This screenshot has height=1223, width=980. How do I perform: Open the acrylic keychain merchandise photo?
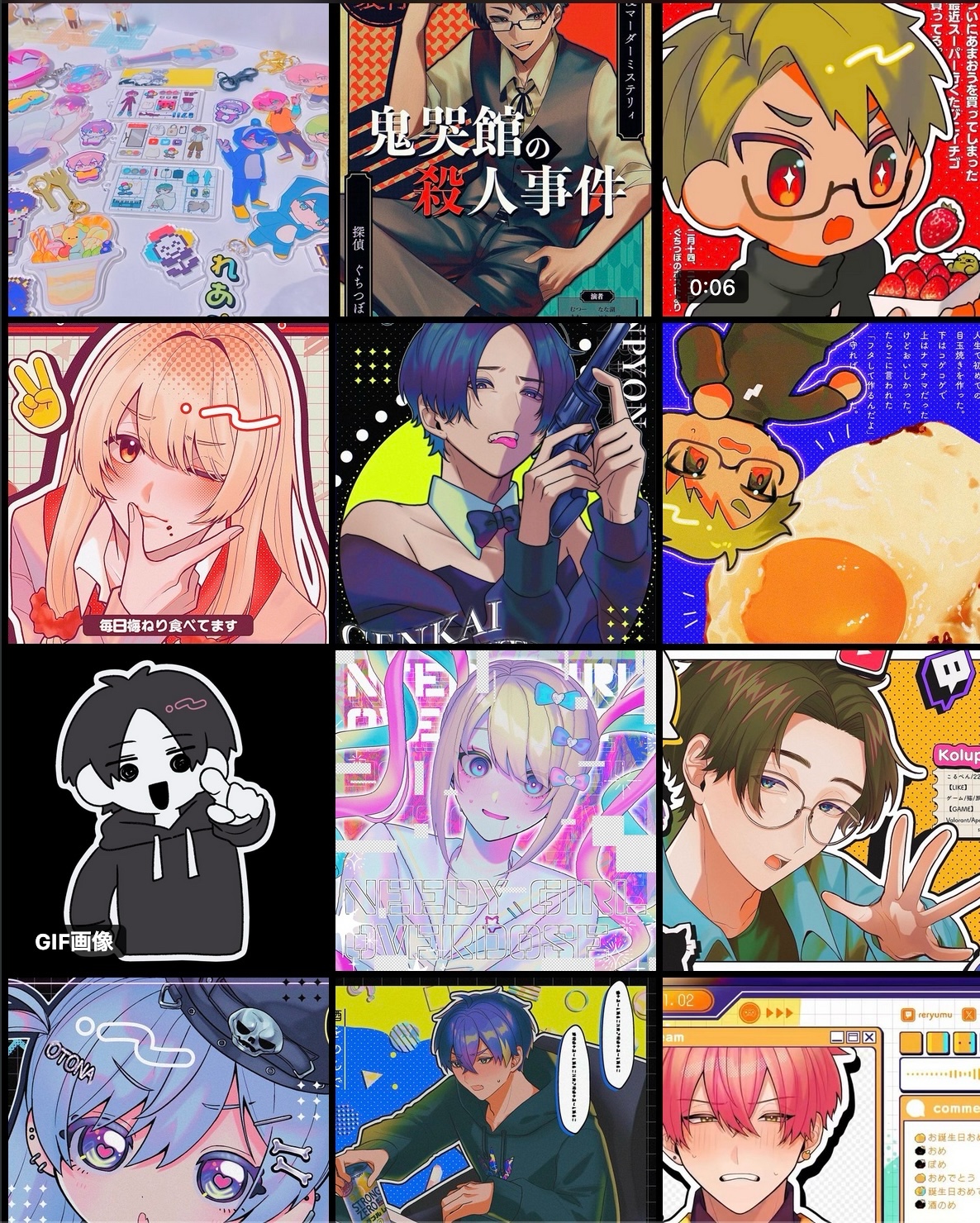pyautogui.click(x=169, y=159)
